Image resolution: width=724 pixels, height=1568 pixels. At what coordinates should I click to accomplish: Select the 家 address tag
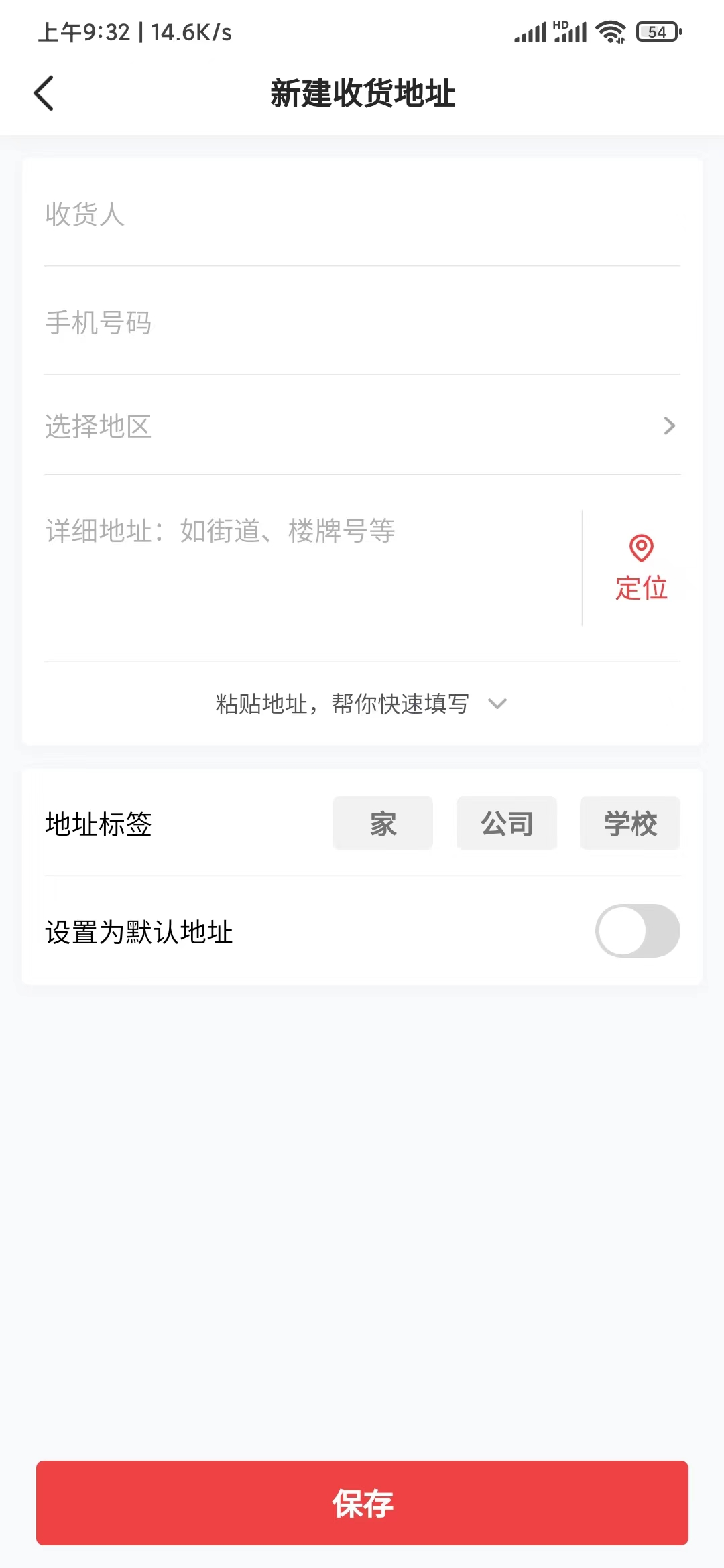[382, 823]
